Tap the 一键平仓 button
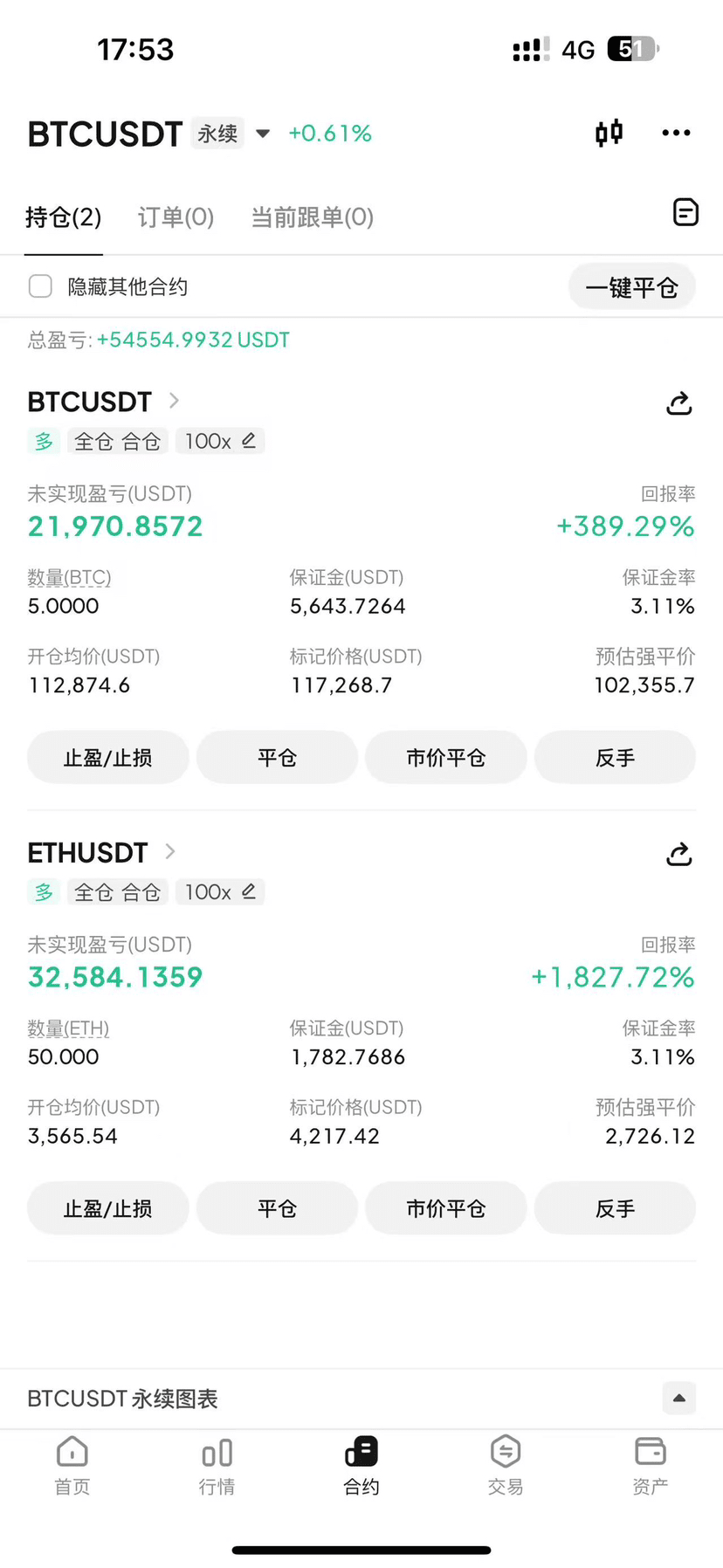Viewport: 723px width, 1568px height. click(x=631, y=287)
